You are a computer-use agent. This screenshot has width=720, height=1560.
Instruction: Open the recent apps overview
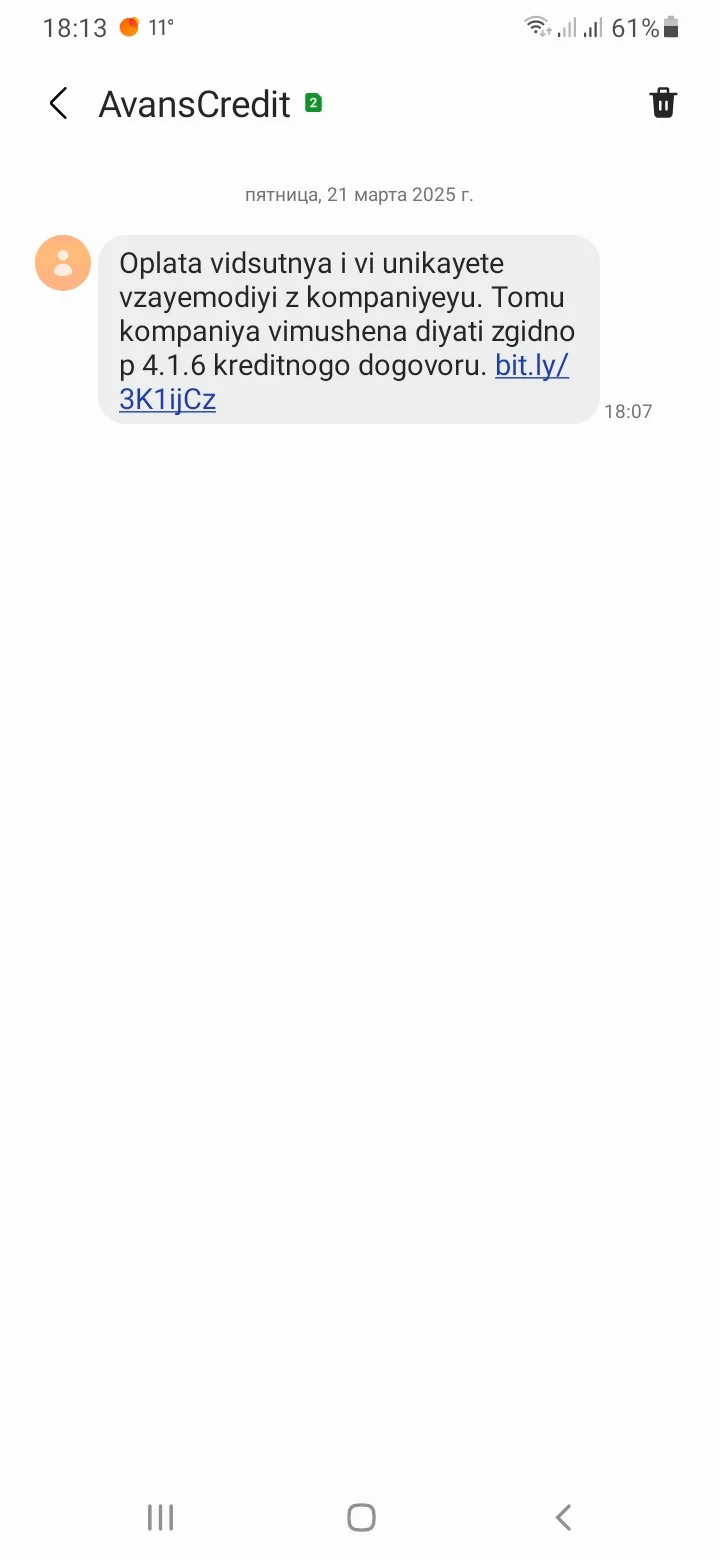(x=160, y=1517)
